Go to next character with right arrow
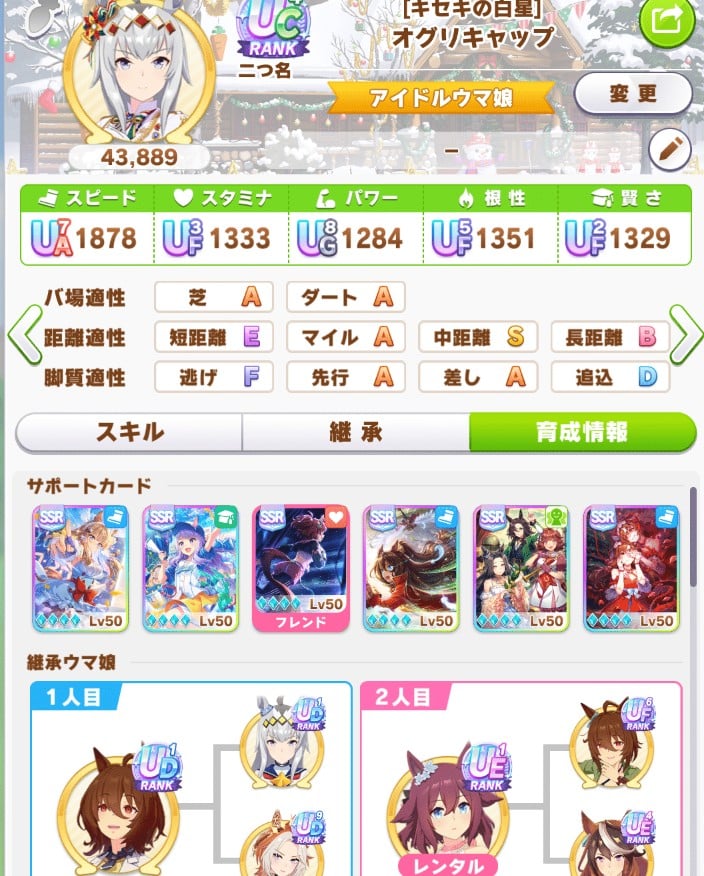This screenshot has height=876, width=704. [685, 338]
